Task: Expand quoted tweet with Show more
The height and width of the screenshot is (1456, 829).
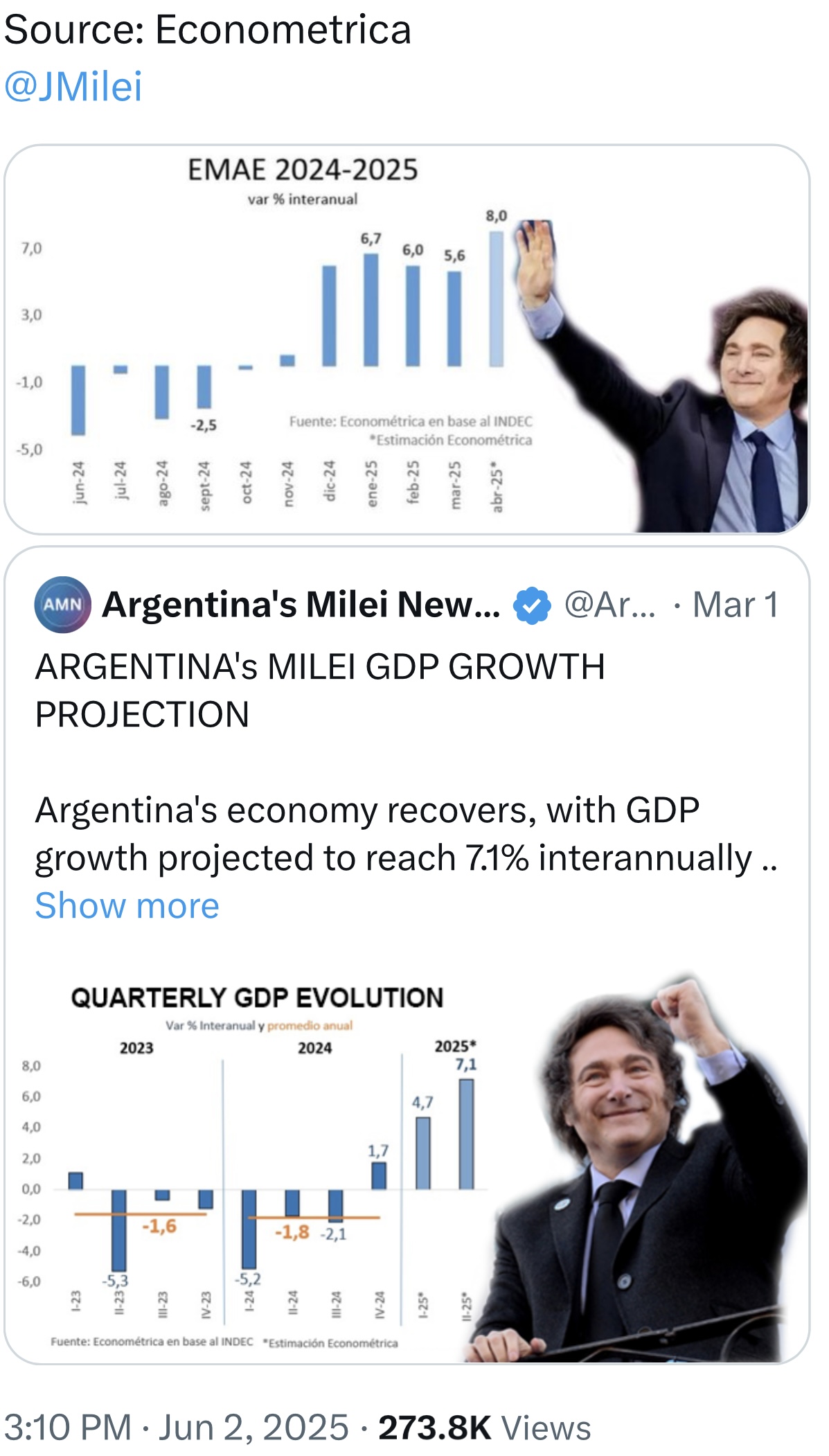Action: point(127,905)
